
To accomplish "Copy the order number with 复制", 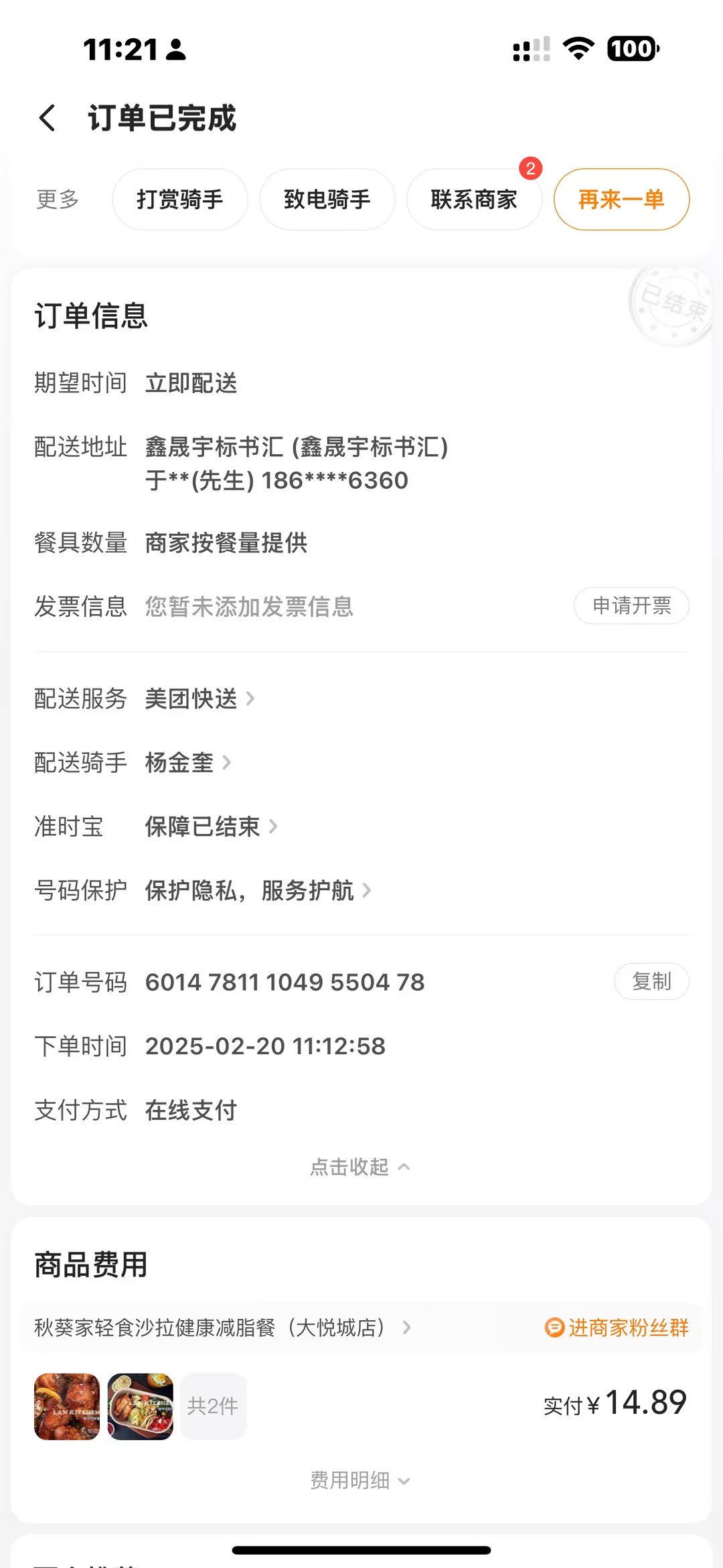I will click(651, 982).
